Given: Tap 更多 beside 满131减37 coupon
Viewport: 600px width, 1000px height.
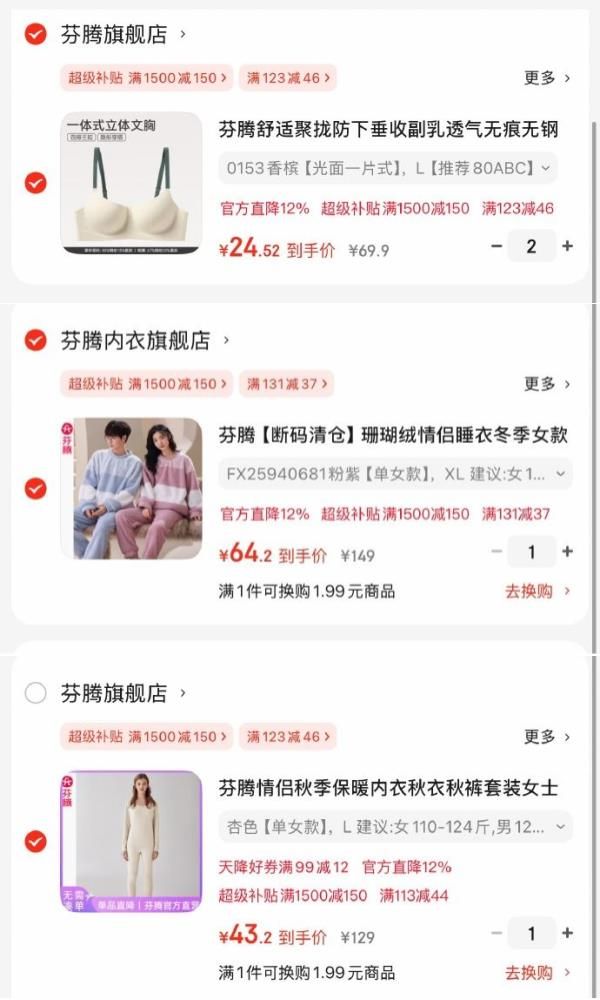Looking at the screenshot, I should [547, 384].
